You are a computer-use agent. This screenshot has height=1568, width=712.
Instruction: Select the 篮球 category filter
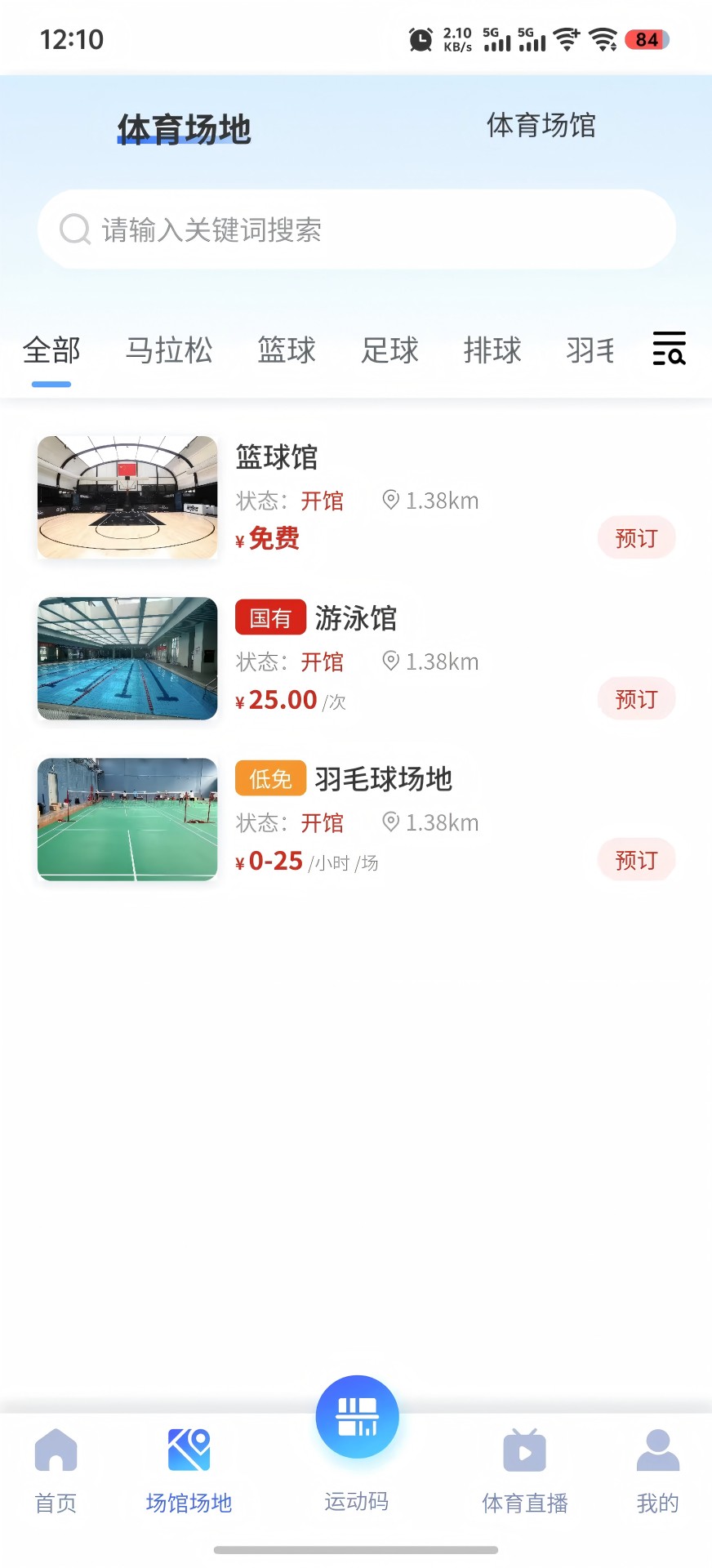[287, 350]
